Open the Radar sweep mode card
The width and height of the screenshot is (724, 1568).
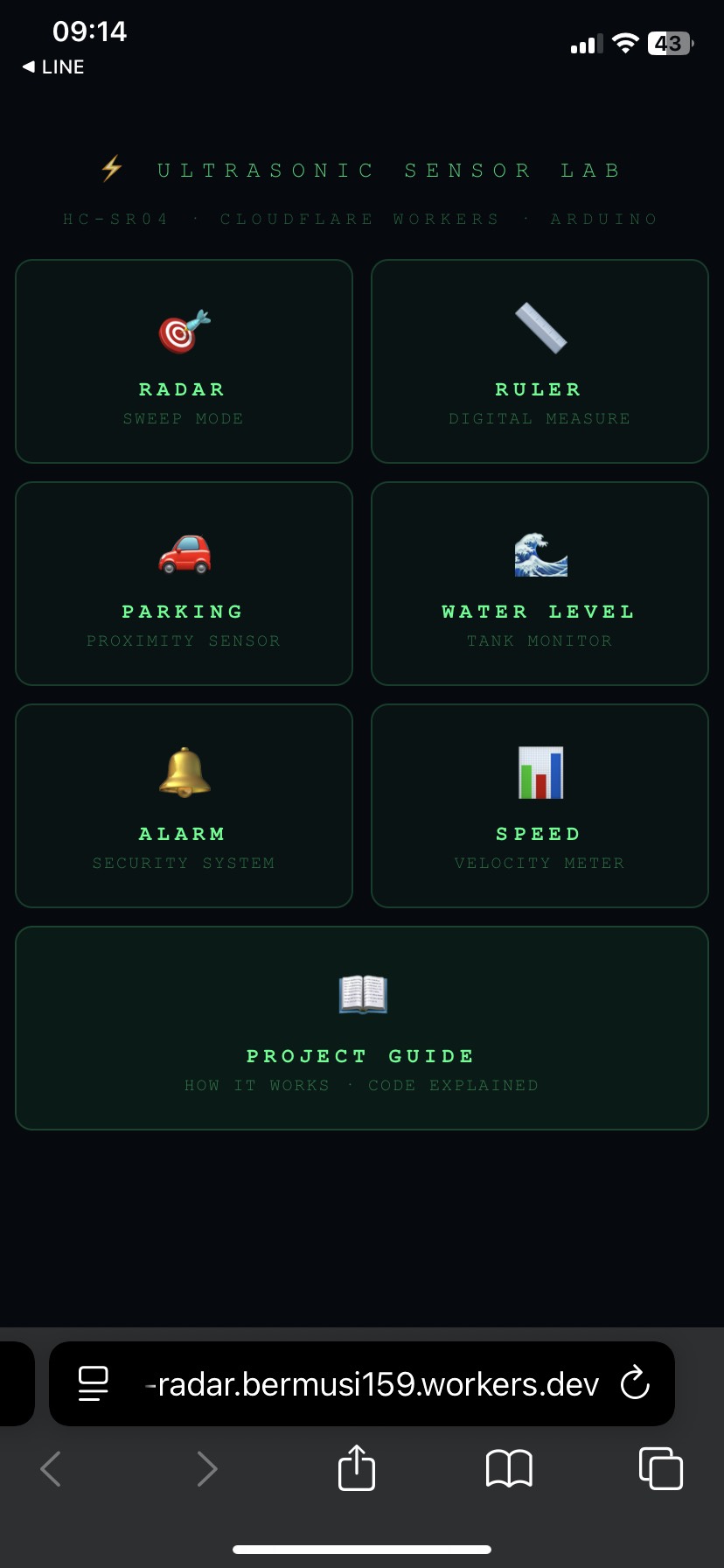184,361
